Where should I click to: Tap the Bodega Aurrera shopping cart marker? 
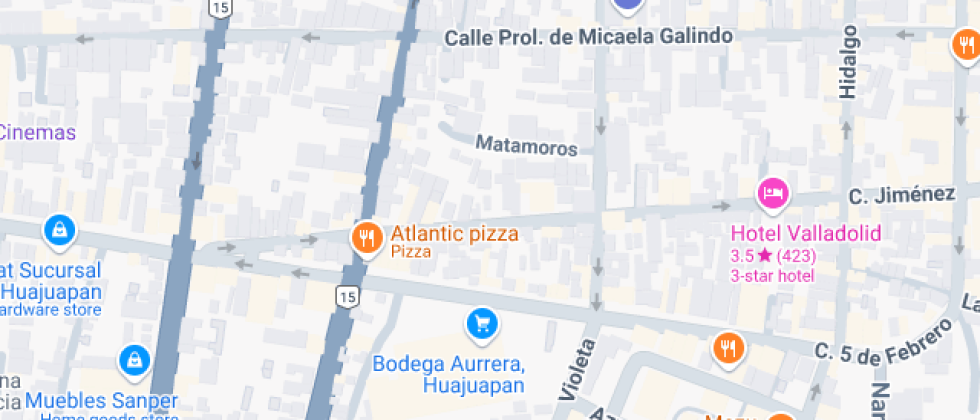pyautogui.click(x=482, y=323)
